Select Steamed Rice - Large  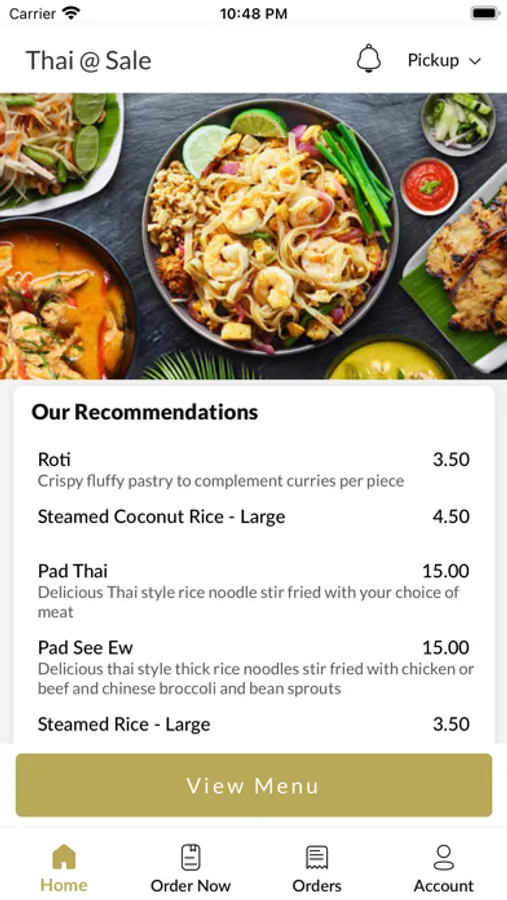[x=253, y=724]
